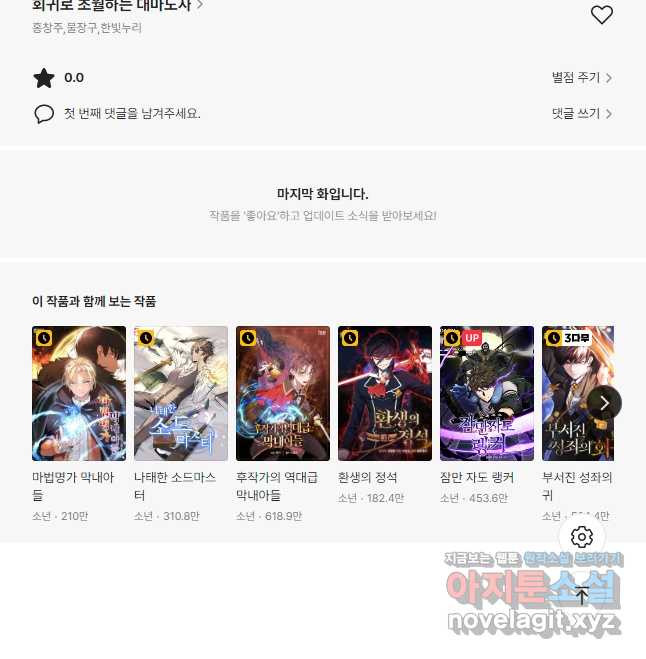
Task: Open 댓글 쓰기 to write a comment
Action: coord(582,114)
